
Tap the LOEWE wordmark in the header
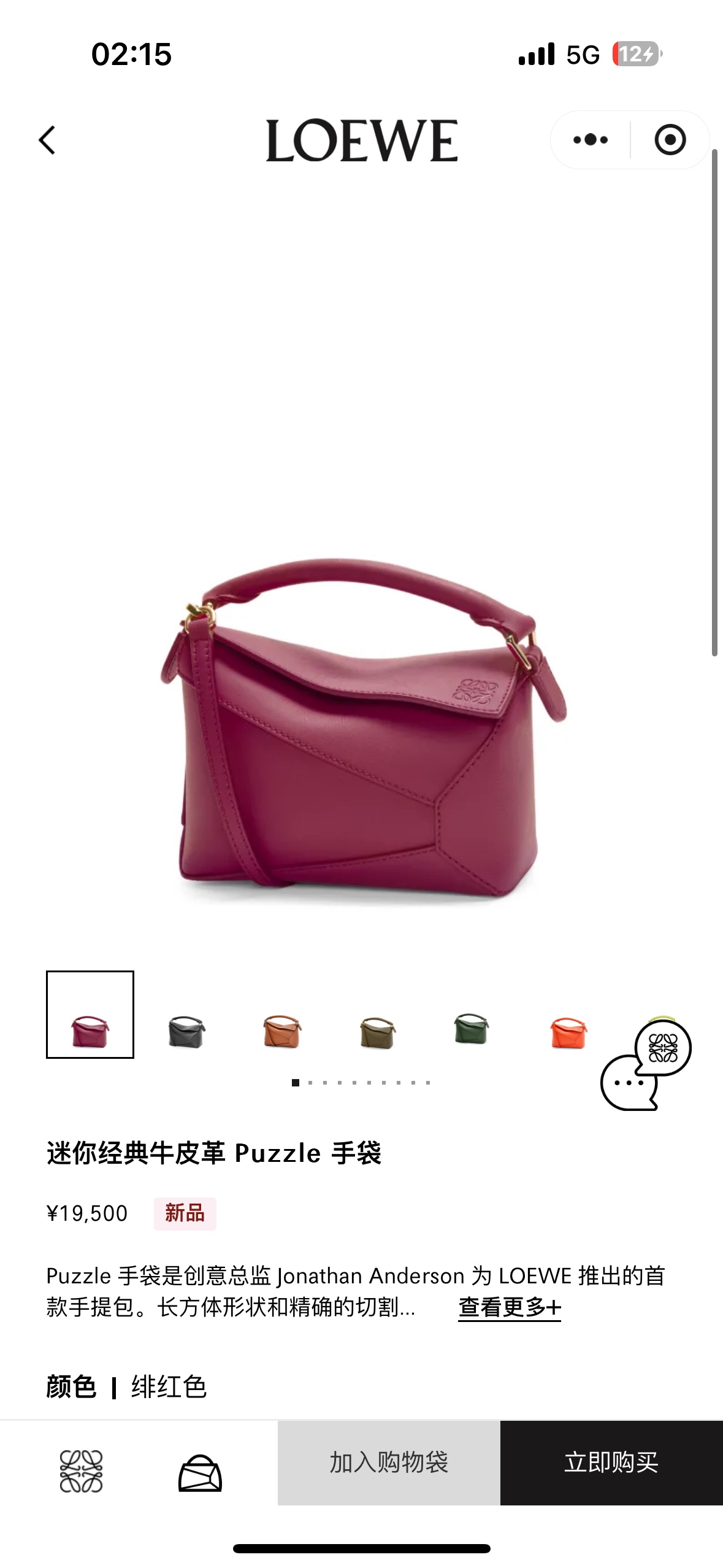click(362, 140)
